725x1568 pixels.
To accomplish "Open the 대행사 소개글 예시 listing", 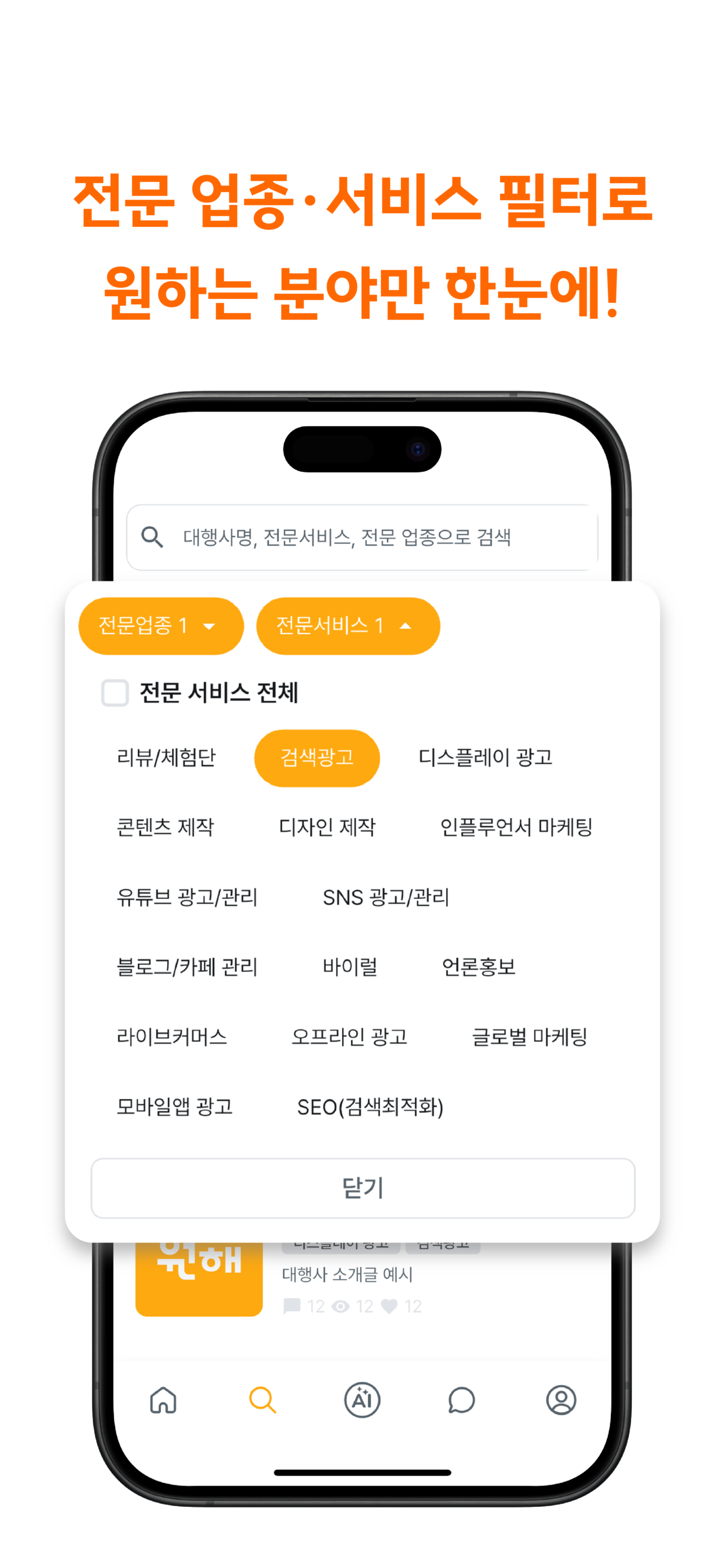I will (x=348, y=1276).
